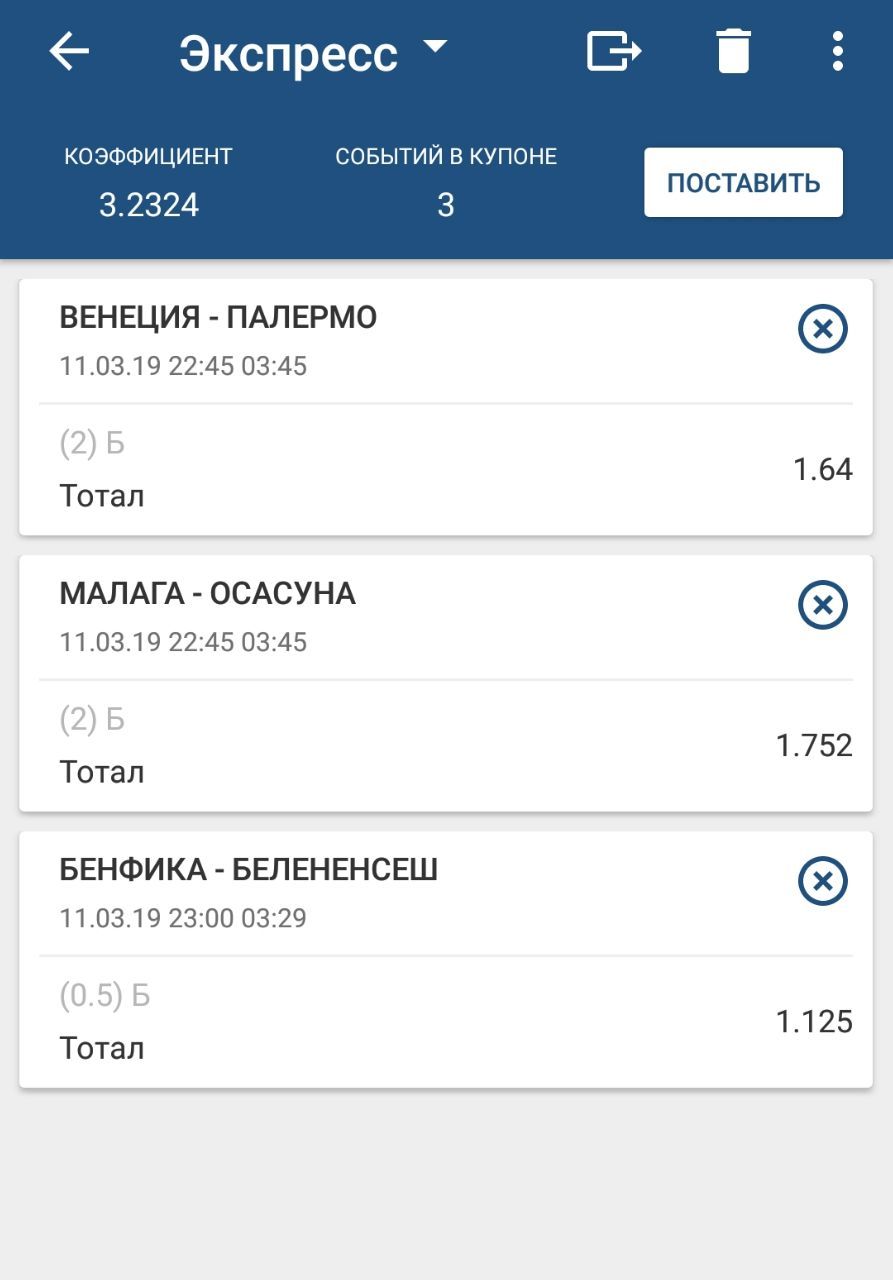Remove Малага - Осасуна from the coupon
The width and height of the screenshot is (893, 1280).
(822, 605)
